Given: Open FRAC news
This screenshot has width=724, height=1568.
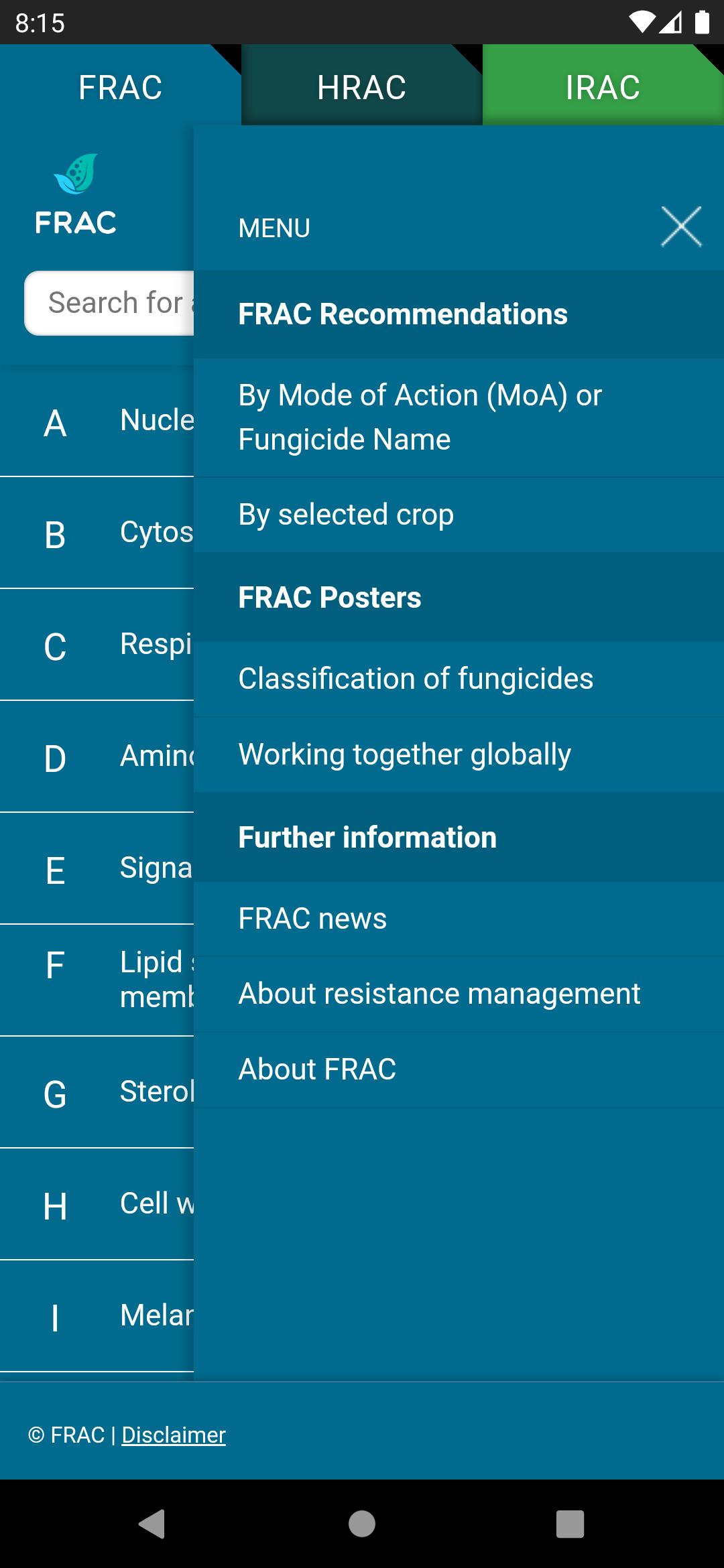Looking at the screenshot, I should point(459,919).
